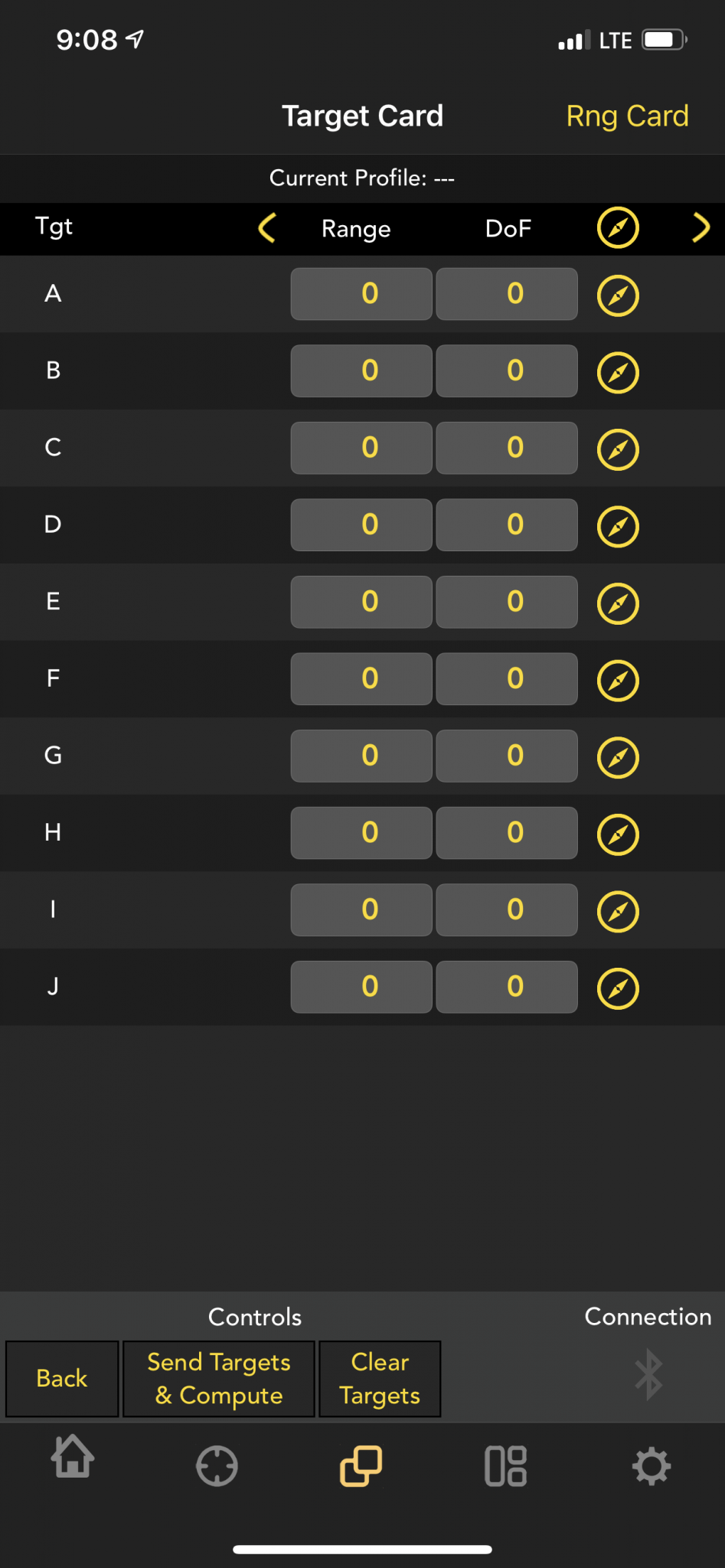725x1568 pixels.
Task: Tap the compass icon for target F
Action: point(618,681)
